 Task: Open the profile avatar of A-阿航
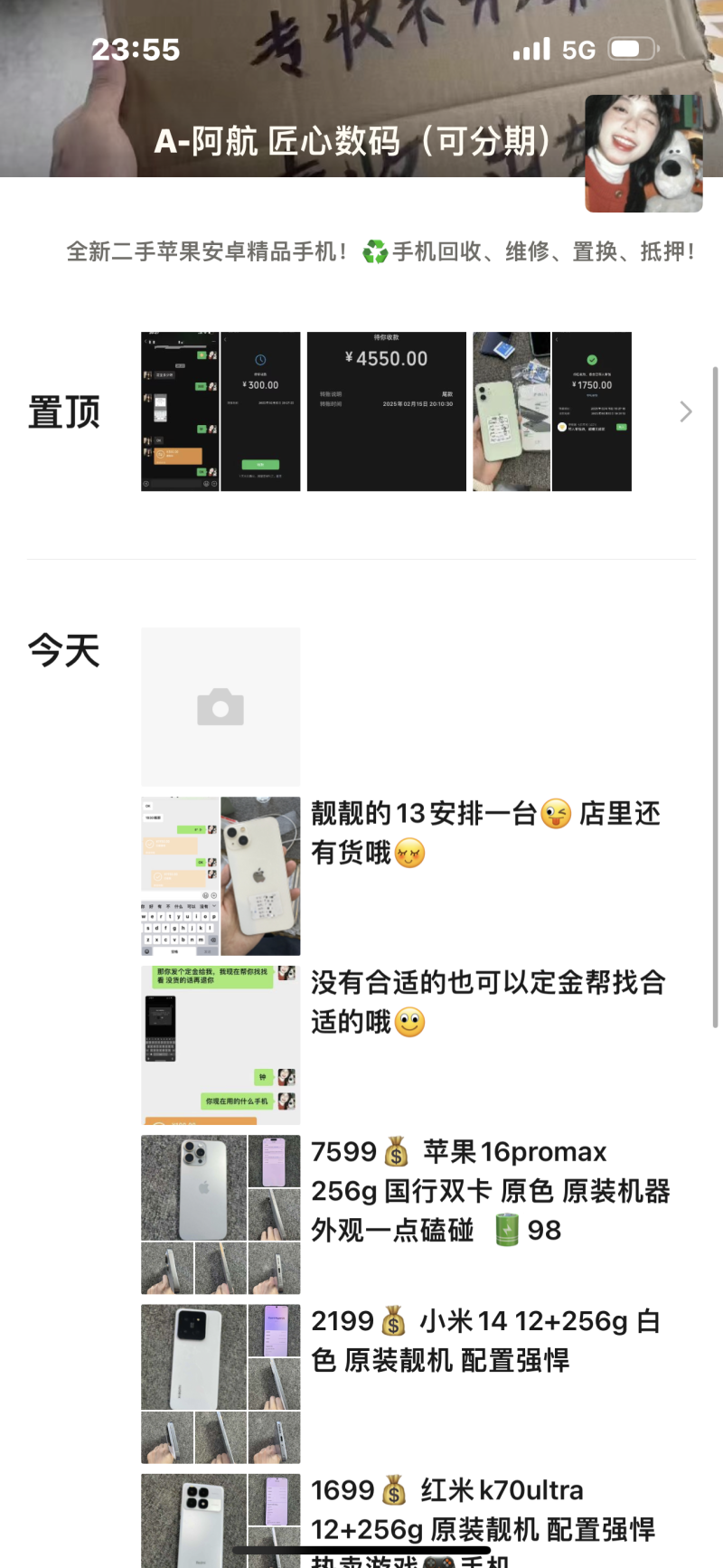(643, 154)
